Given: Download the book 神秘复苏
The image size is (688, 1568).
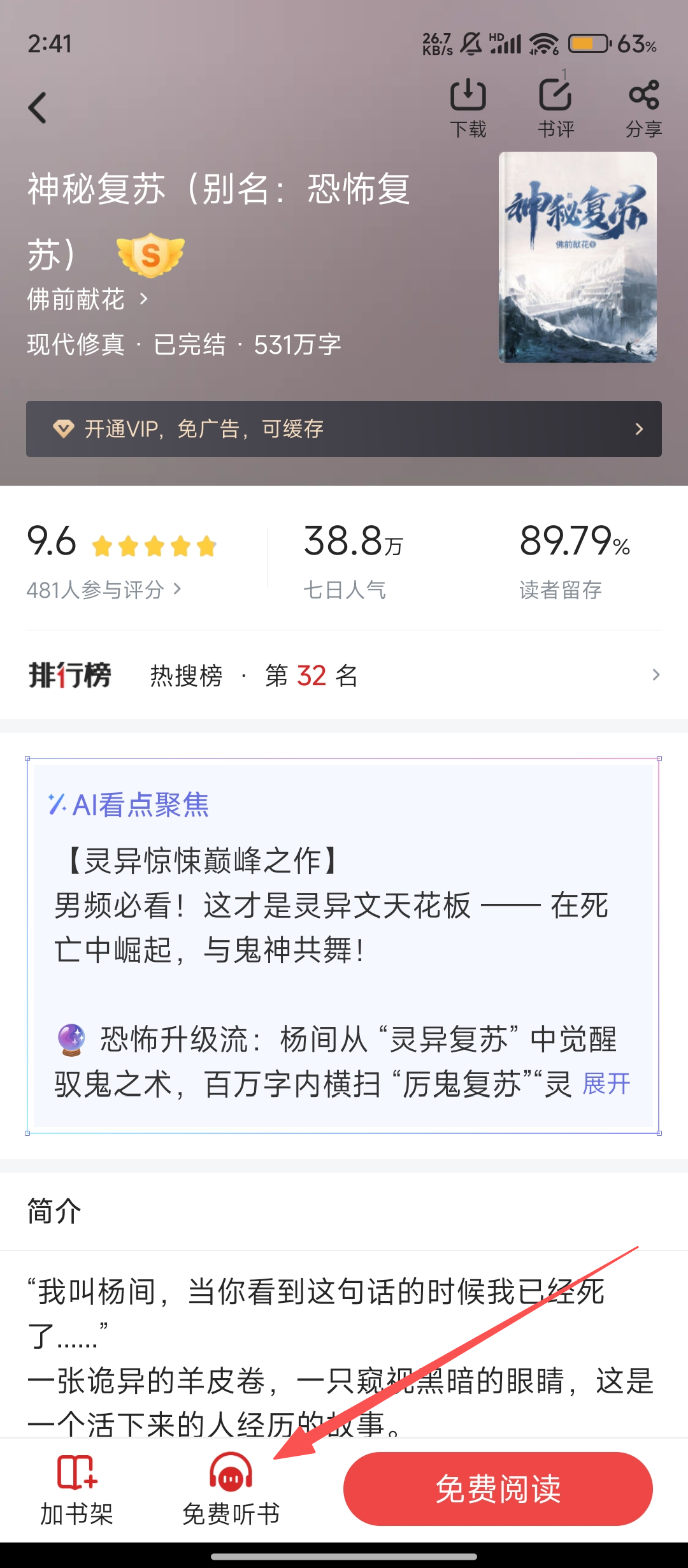Looking at the screenshot, I should (x=468, y=107).
